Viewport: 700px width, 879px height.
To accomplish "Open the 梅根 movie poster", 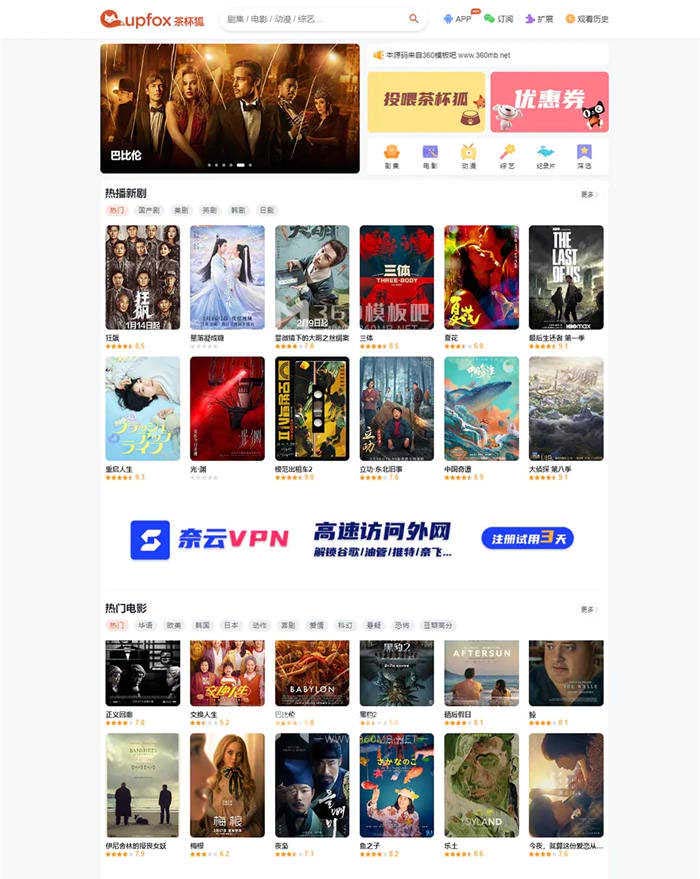I will click(227, 785).
